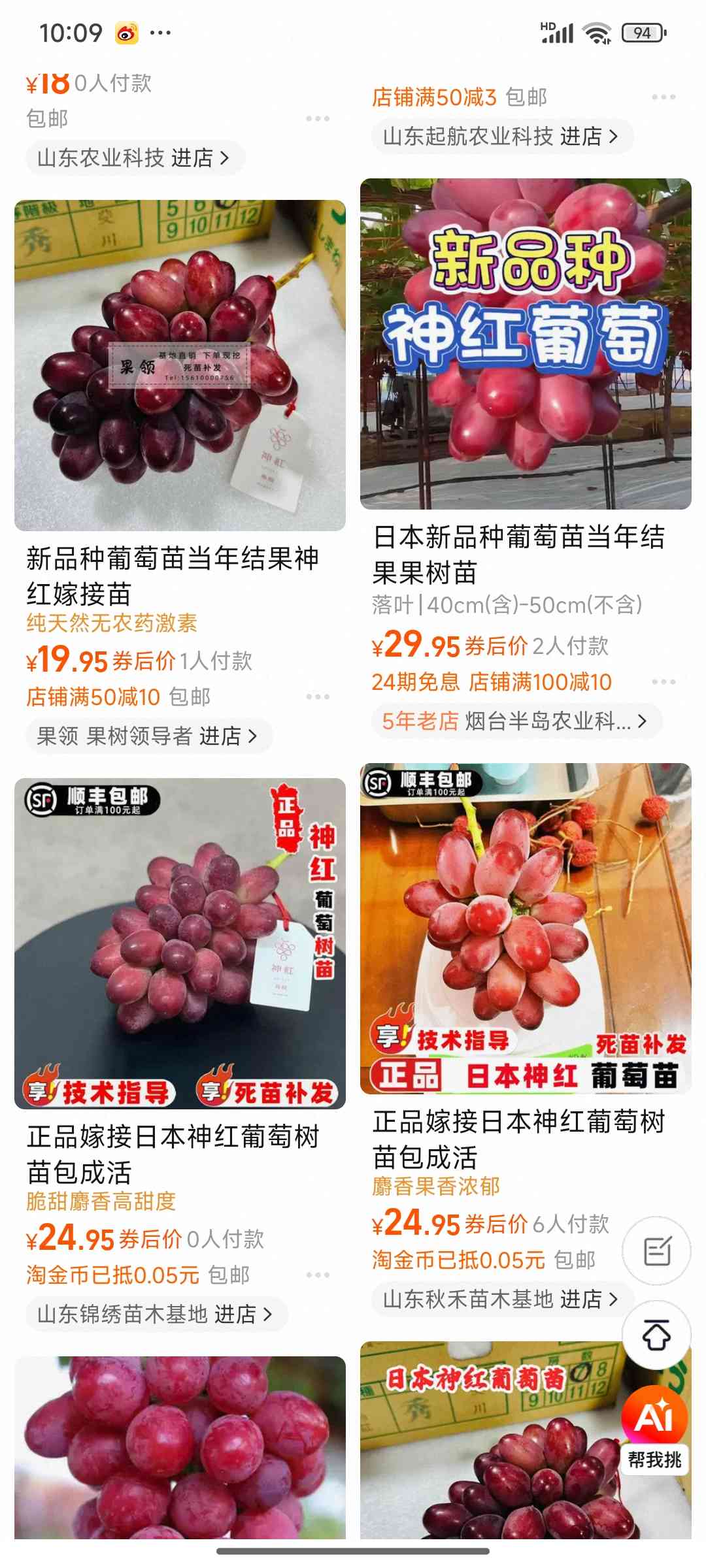Open the close-up red grape product tile
Image resolution: width=706 pixels, height=1568 pixels.
[180, 1448]
